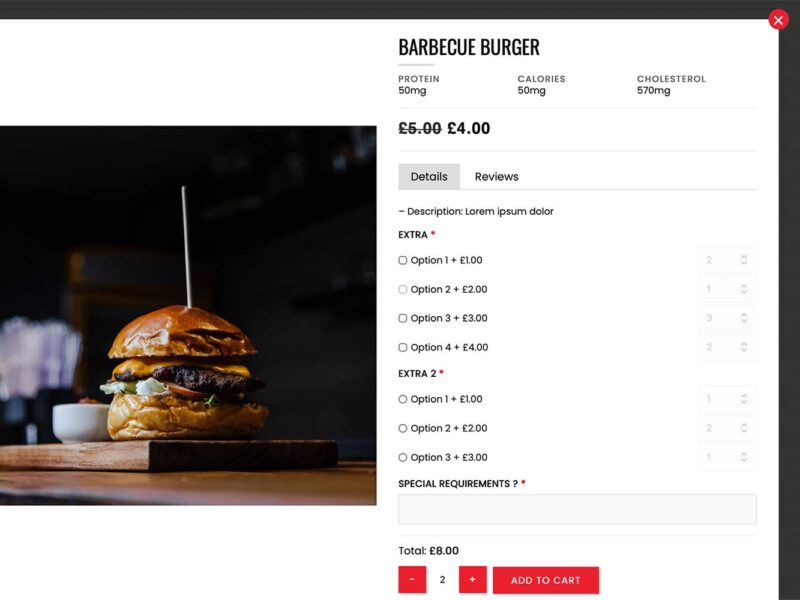800x600 pixels.
Task: Switch to the Reviews tab
Action: pos(496,177)
